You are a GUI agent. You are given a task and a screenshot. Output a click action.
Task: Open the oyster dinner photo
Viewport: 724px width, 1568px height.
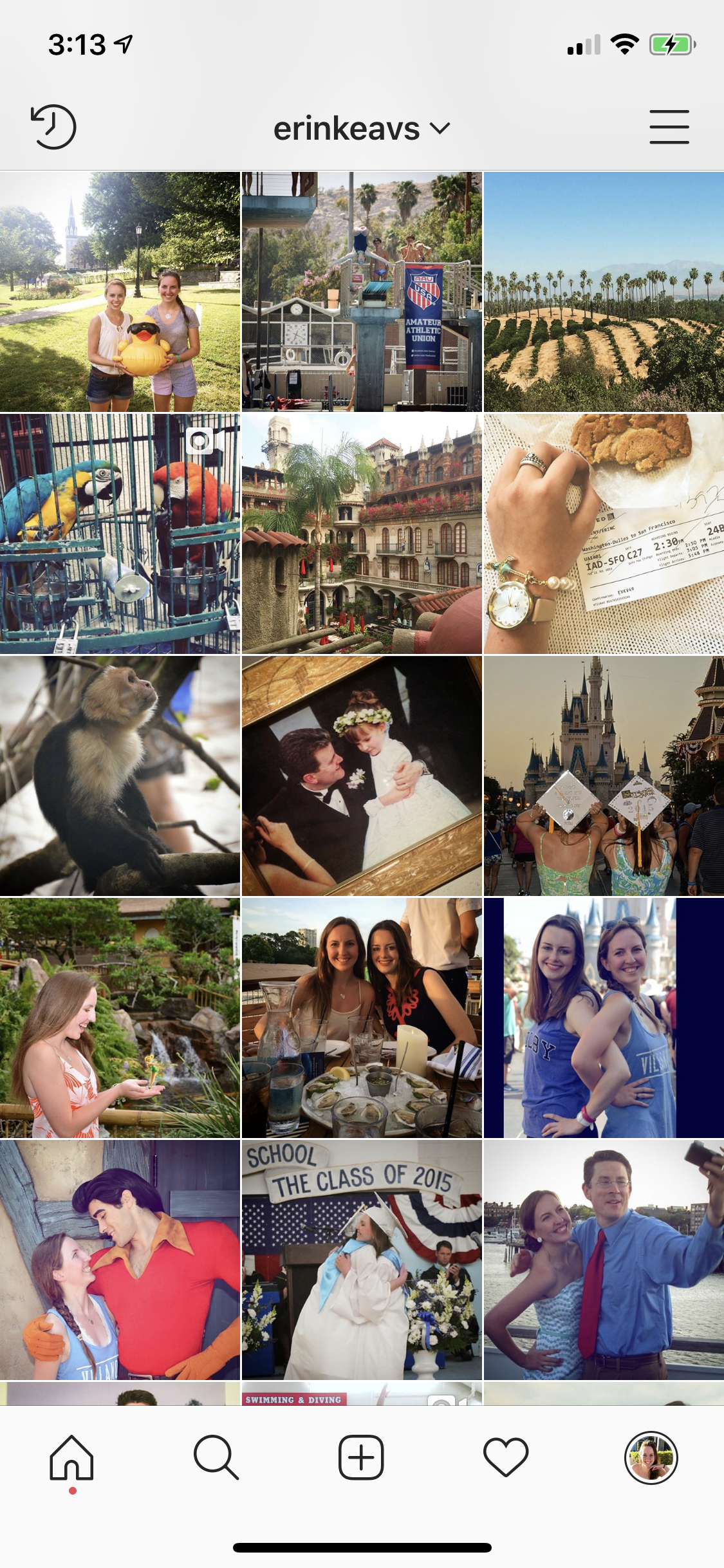tap(362, 1018)
